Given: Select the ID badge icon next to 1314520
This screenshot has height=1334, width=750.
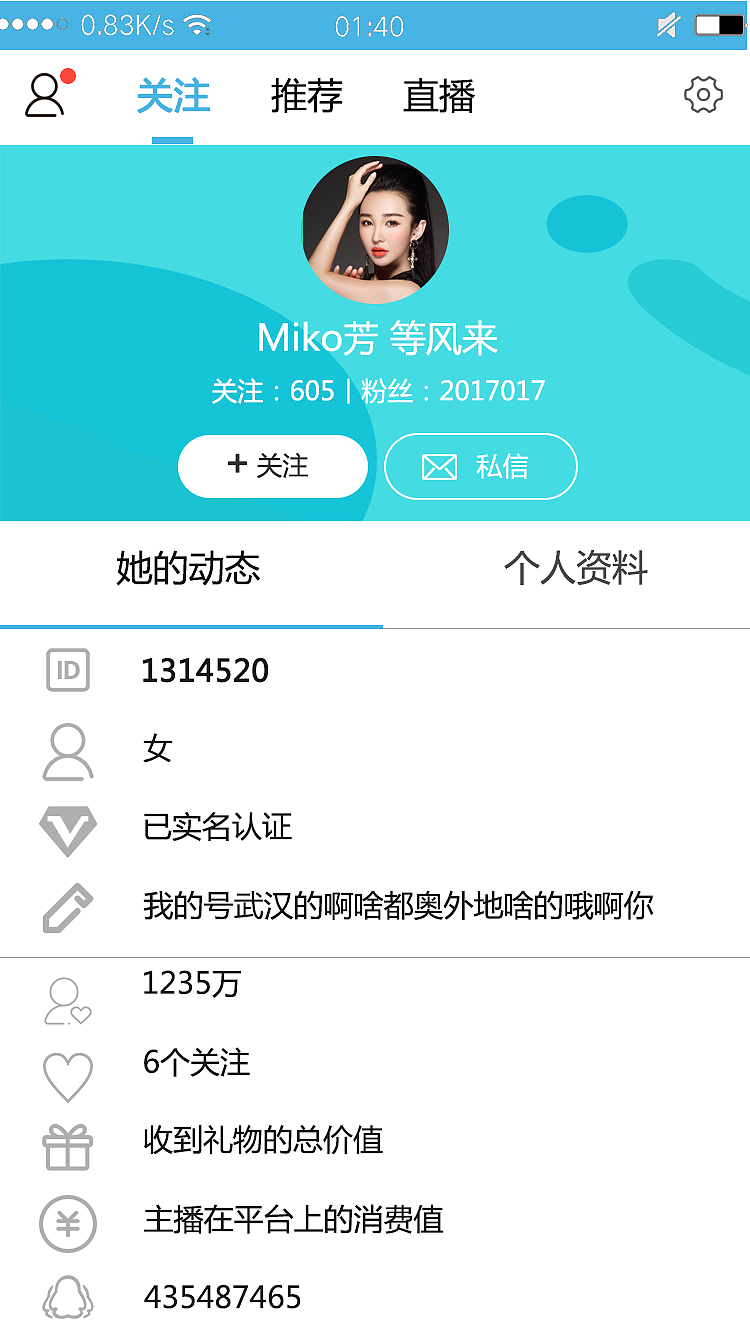Looking at the screenshot, I should click(68, 671).
